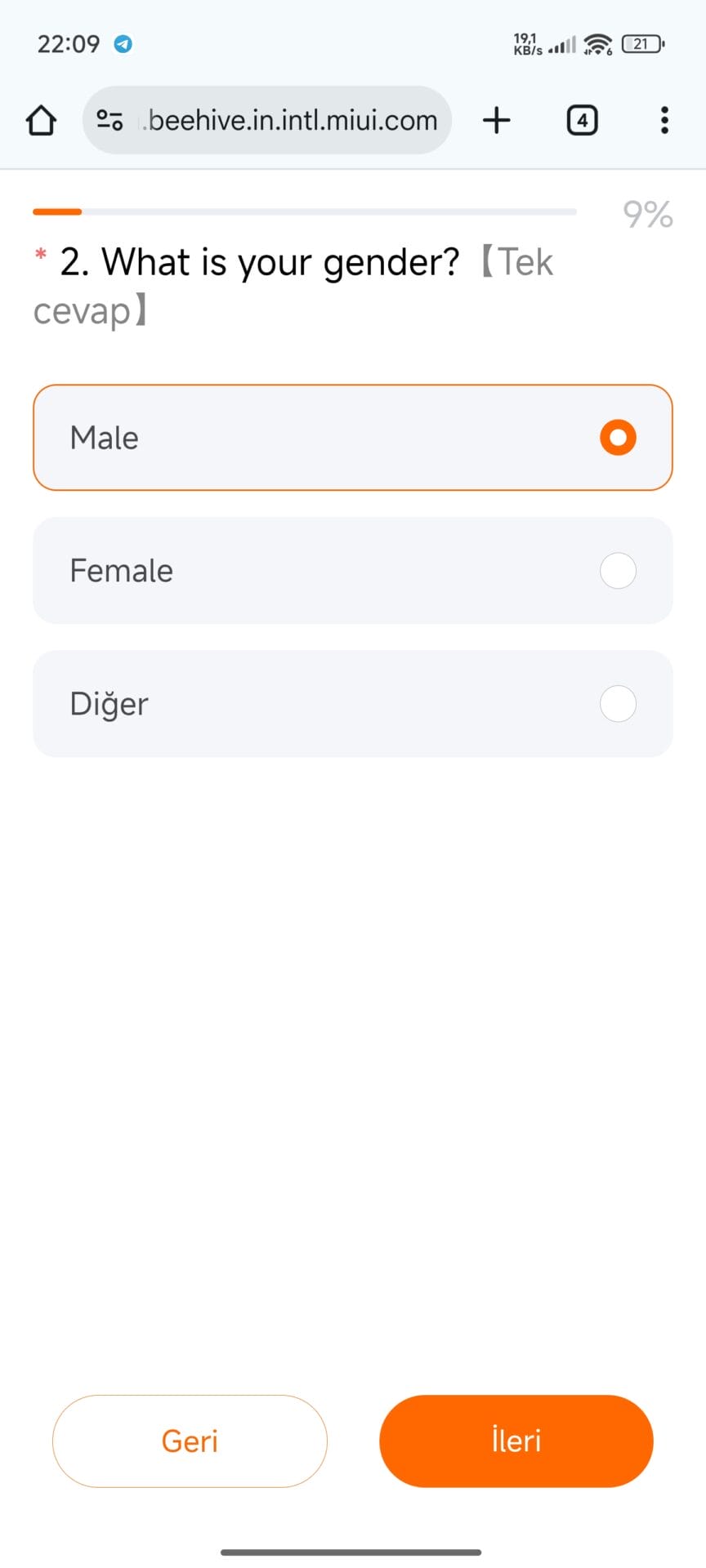Open a new browser tab
Image resolution: width=706 pixels, height=1568 pixels.
pos(497,120)
